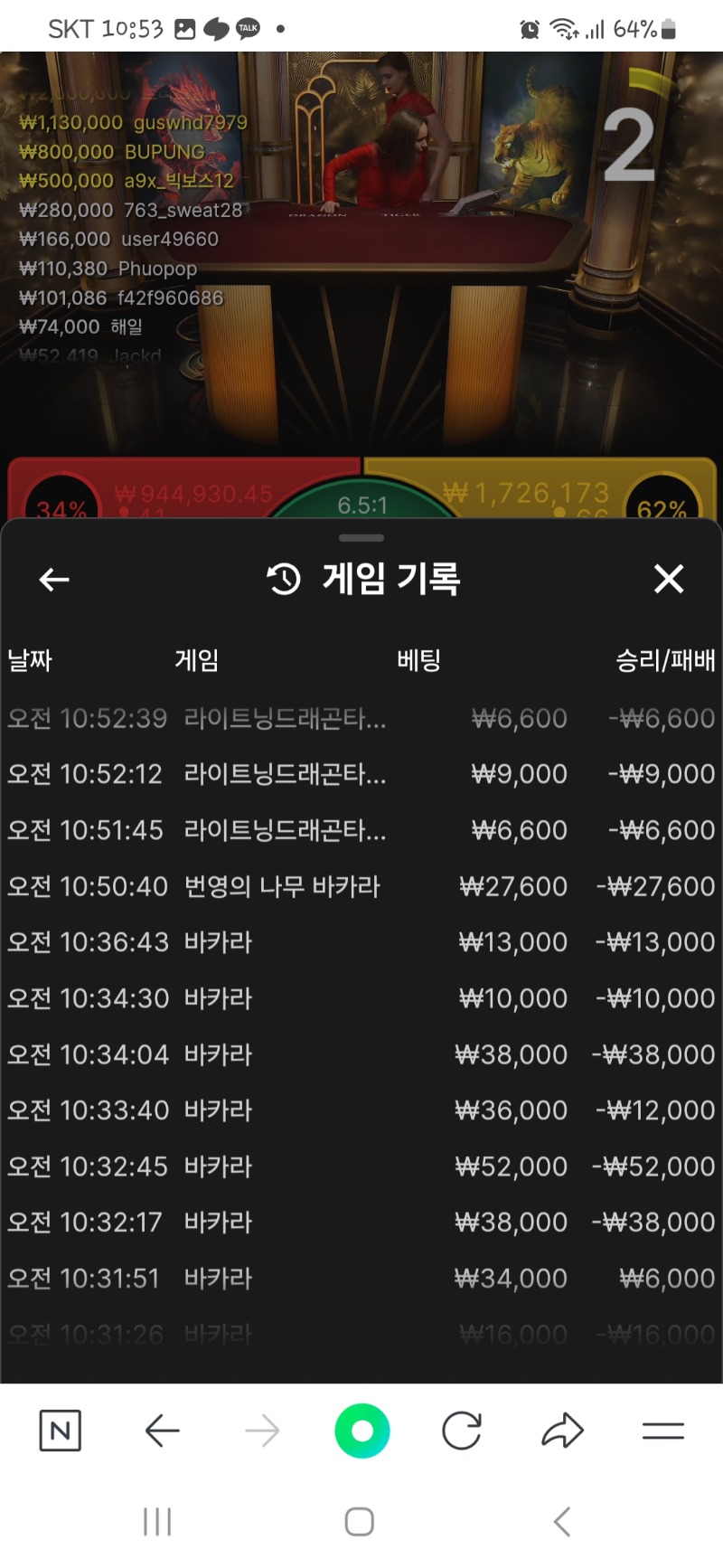The height and width of the screenshot is (1568, 723).
Task: Reload the current page
Action: pyautogui.click(x=462, y=1431)
